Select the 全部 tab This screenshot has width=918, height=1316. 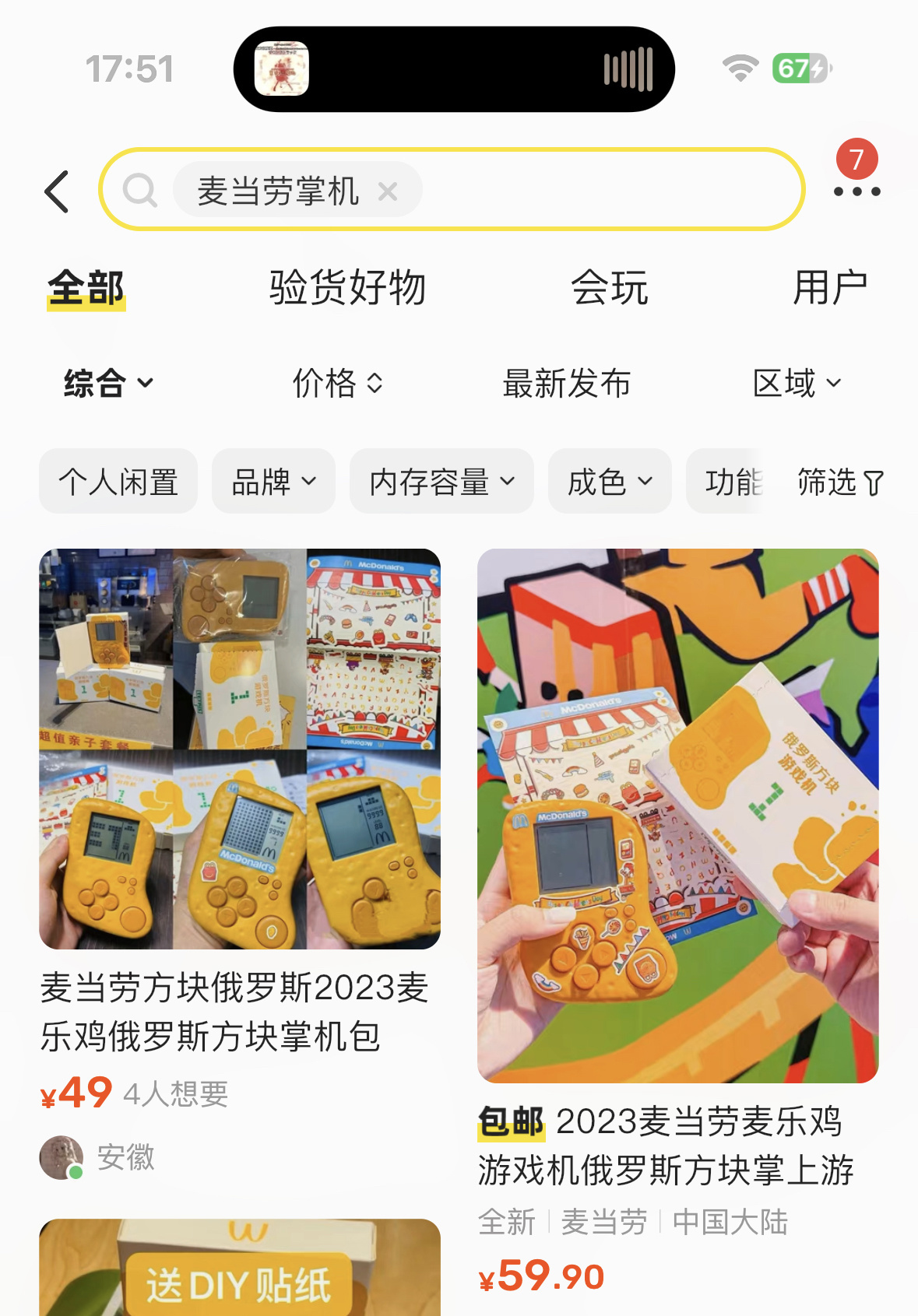86,288
